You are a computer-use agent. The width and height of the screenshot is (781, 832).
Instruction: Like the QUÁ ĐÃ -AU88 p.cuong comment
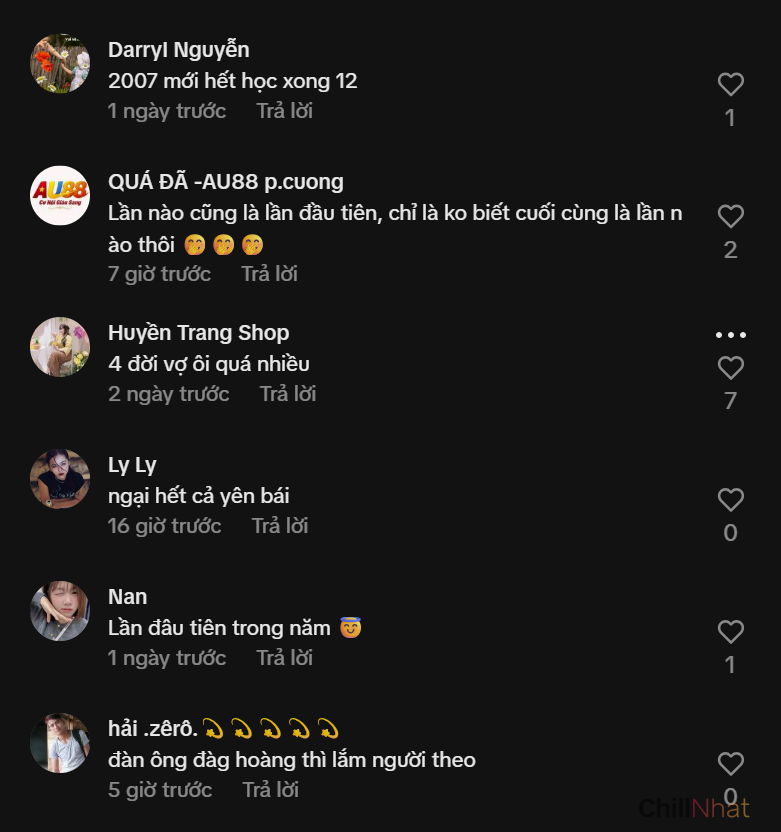(731, 216)
